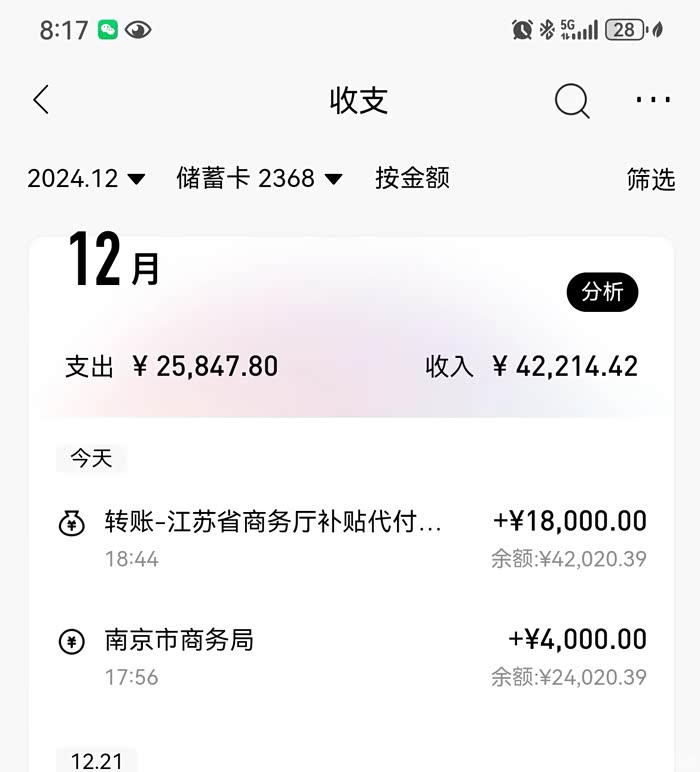Select the 按金额 sort option
Image resolution: width=700 pixels, height=772 pixels.
coord(412,178)
